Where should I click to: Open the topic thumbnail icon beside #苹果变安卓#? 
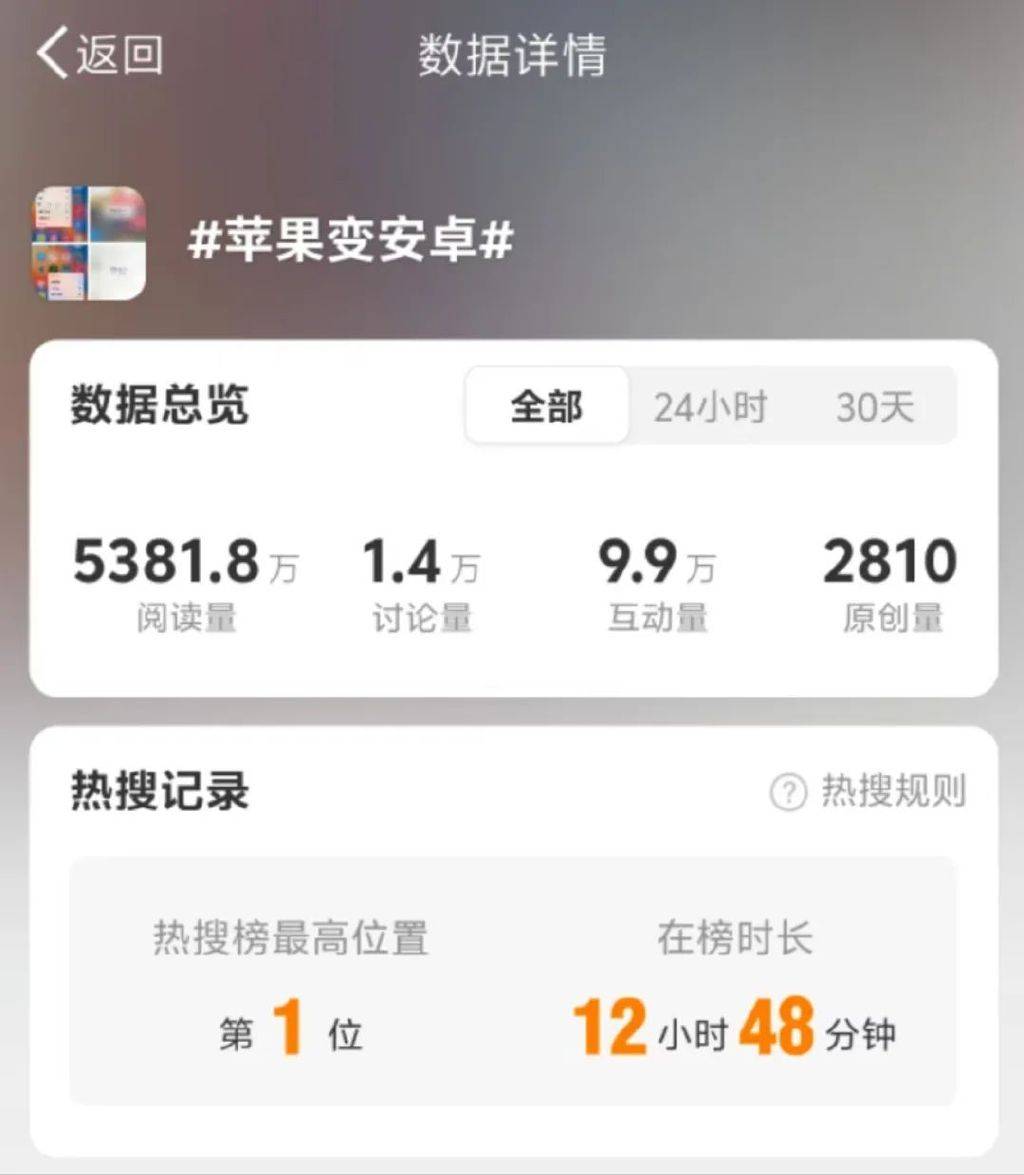tap(88, 243)
